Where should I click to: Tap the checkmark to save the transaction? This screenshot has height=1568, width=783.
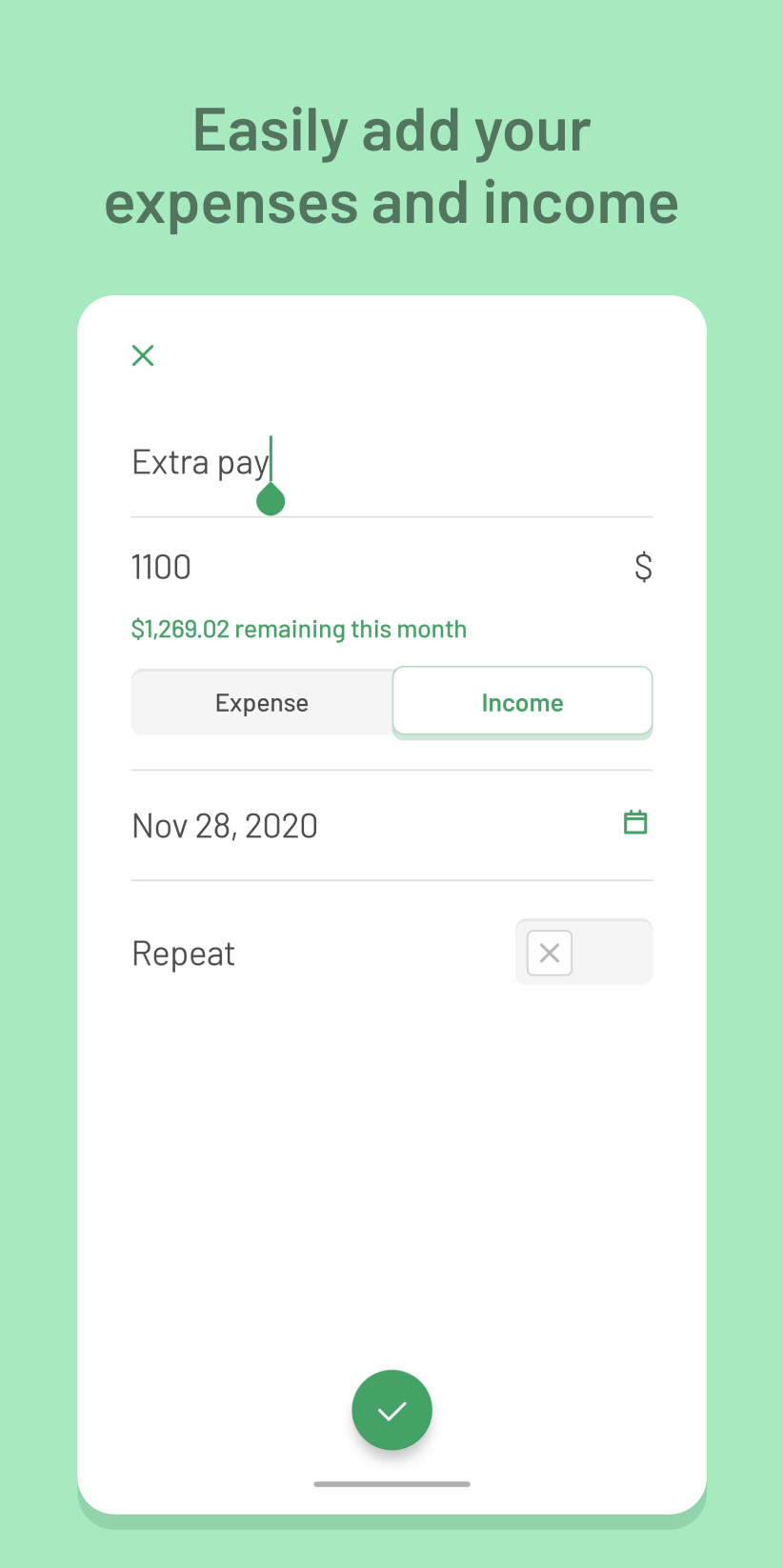391,1409
